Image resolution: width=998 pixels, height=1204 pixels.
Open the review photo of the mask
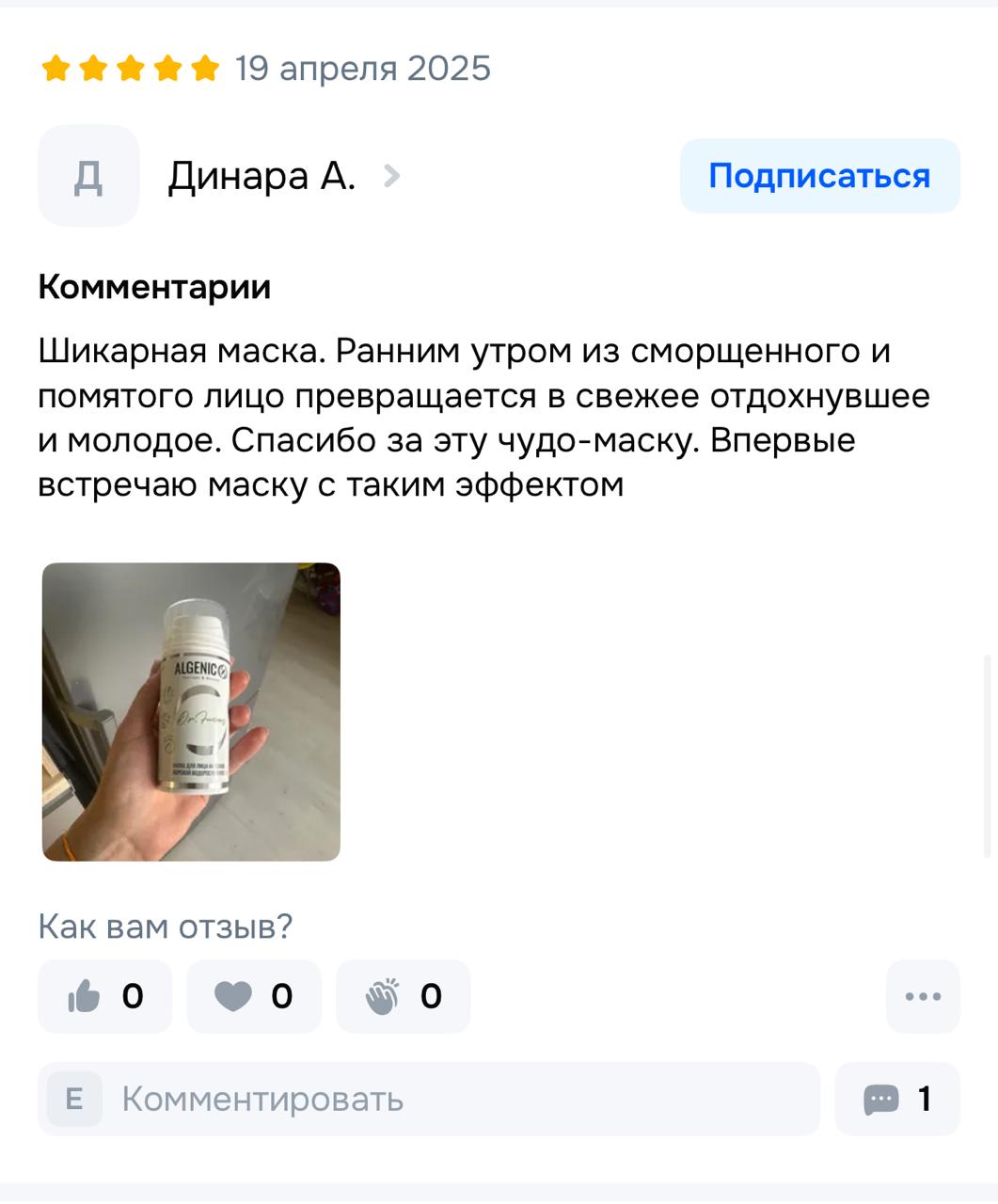pos(191,711)
